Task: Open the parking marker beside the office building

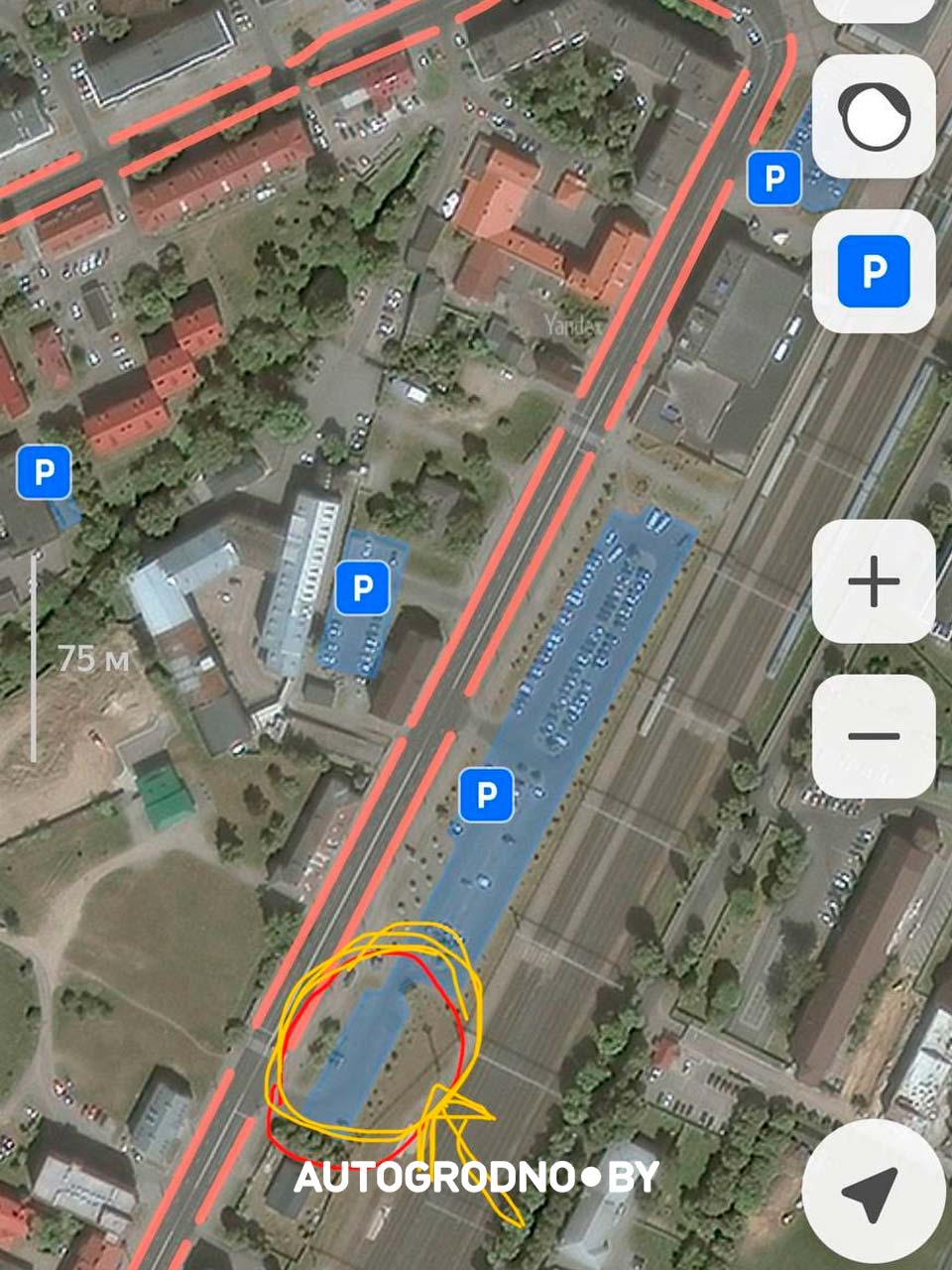Action: (x=362, y=587)
